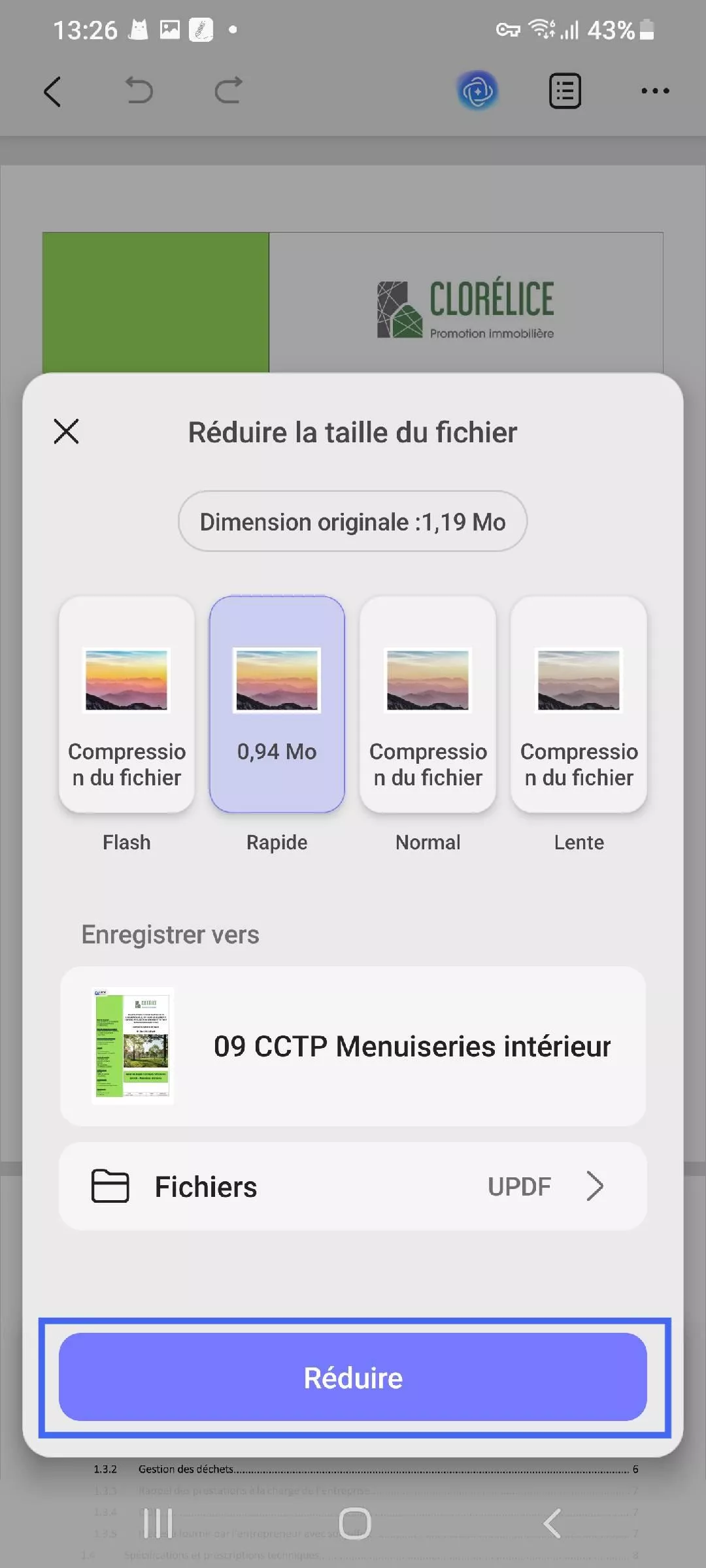Close the compression dialog with the X

point(66,431)
